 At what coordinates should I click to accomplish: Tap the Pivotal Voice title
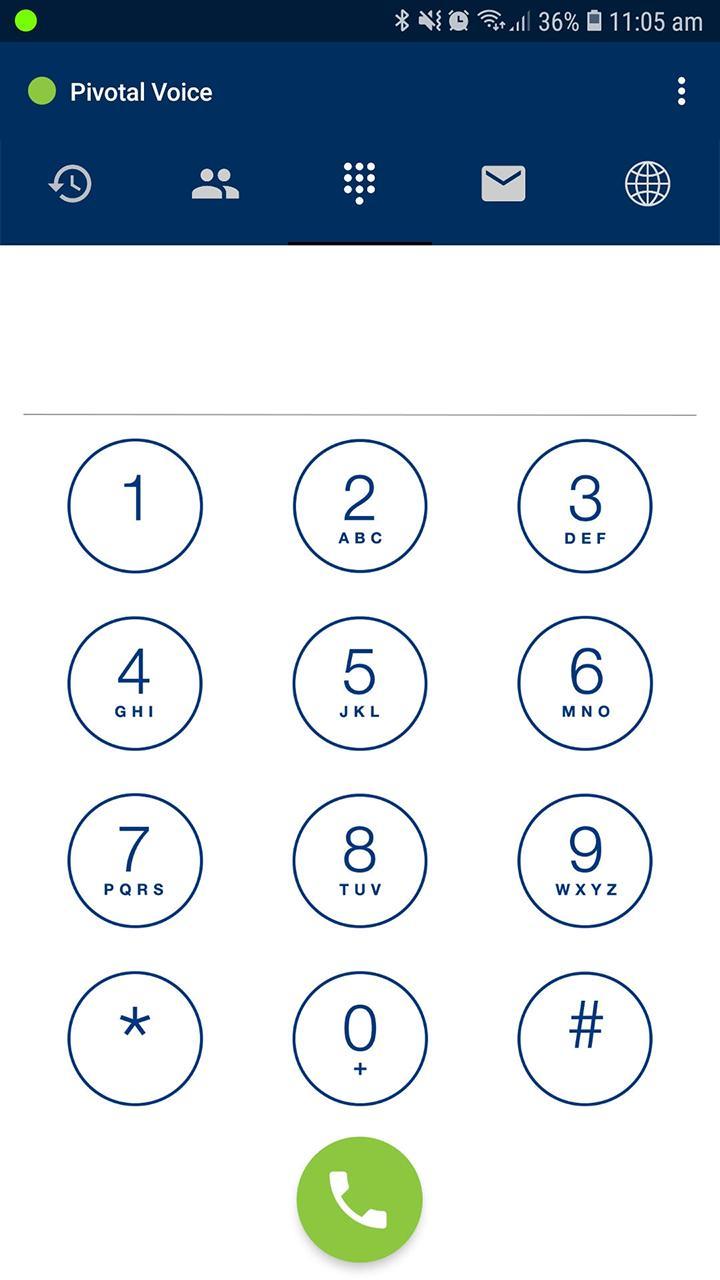click(x=141, y=91)
